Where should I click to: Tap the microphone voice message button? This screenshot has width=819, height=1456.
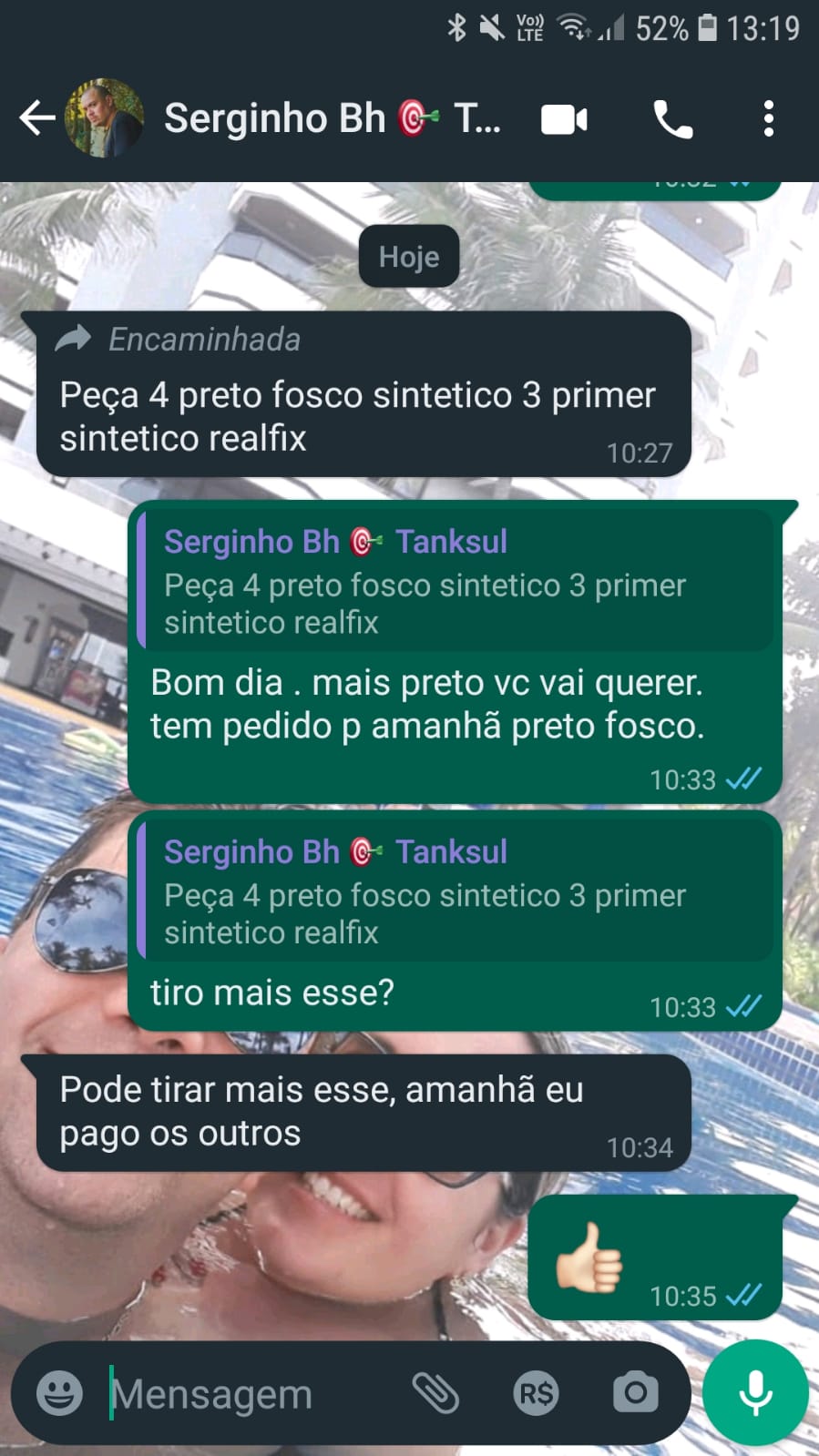pos(755,1392)
